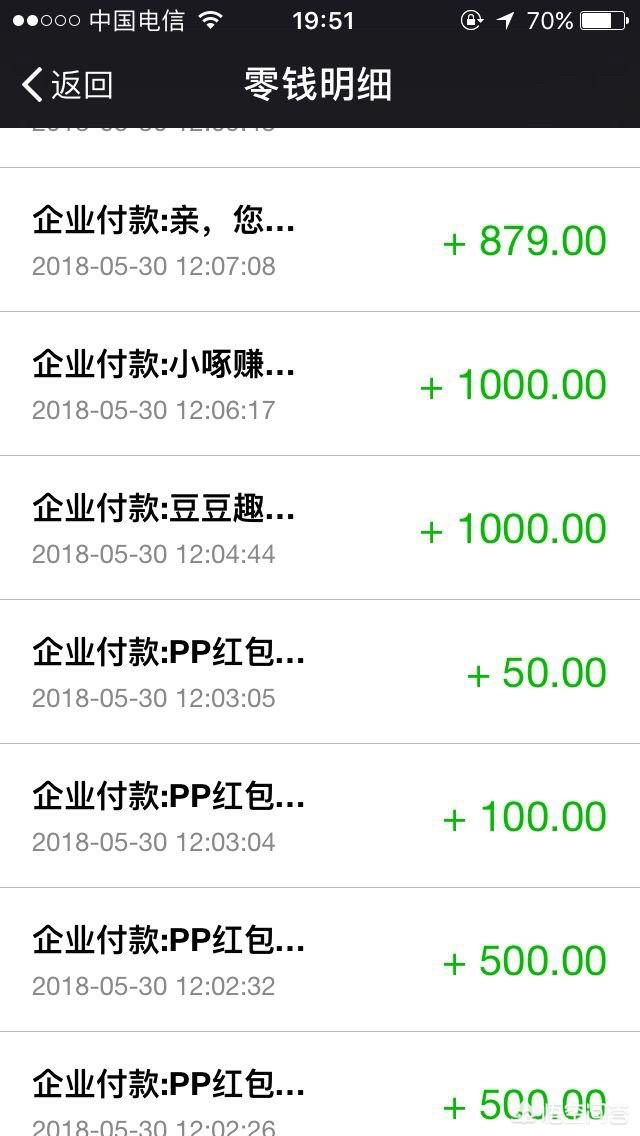
Task: View the PP红包 payment at 12:02:32
Action: [320, 960]
